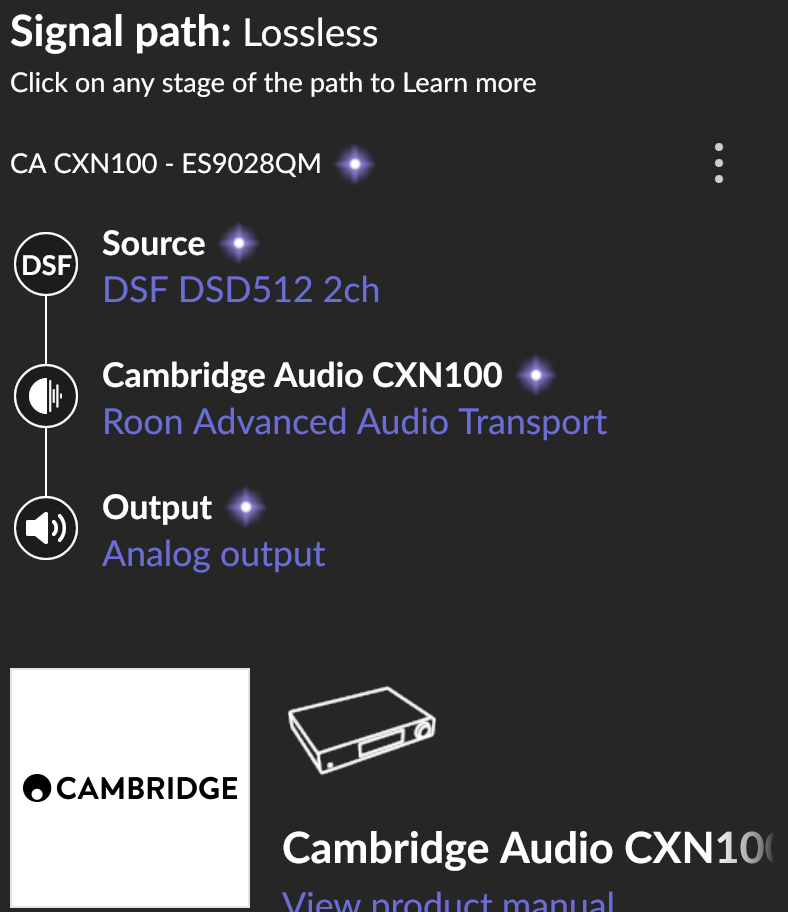Open the three-dot overflow menu
788x912 pixels.
(718, 163)
